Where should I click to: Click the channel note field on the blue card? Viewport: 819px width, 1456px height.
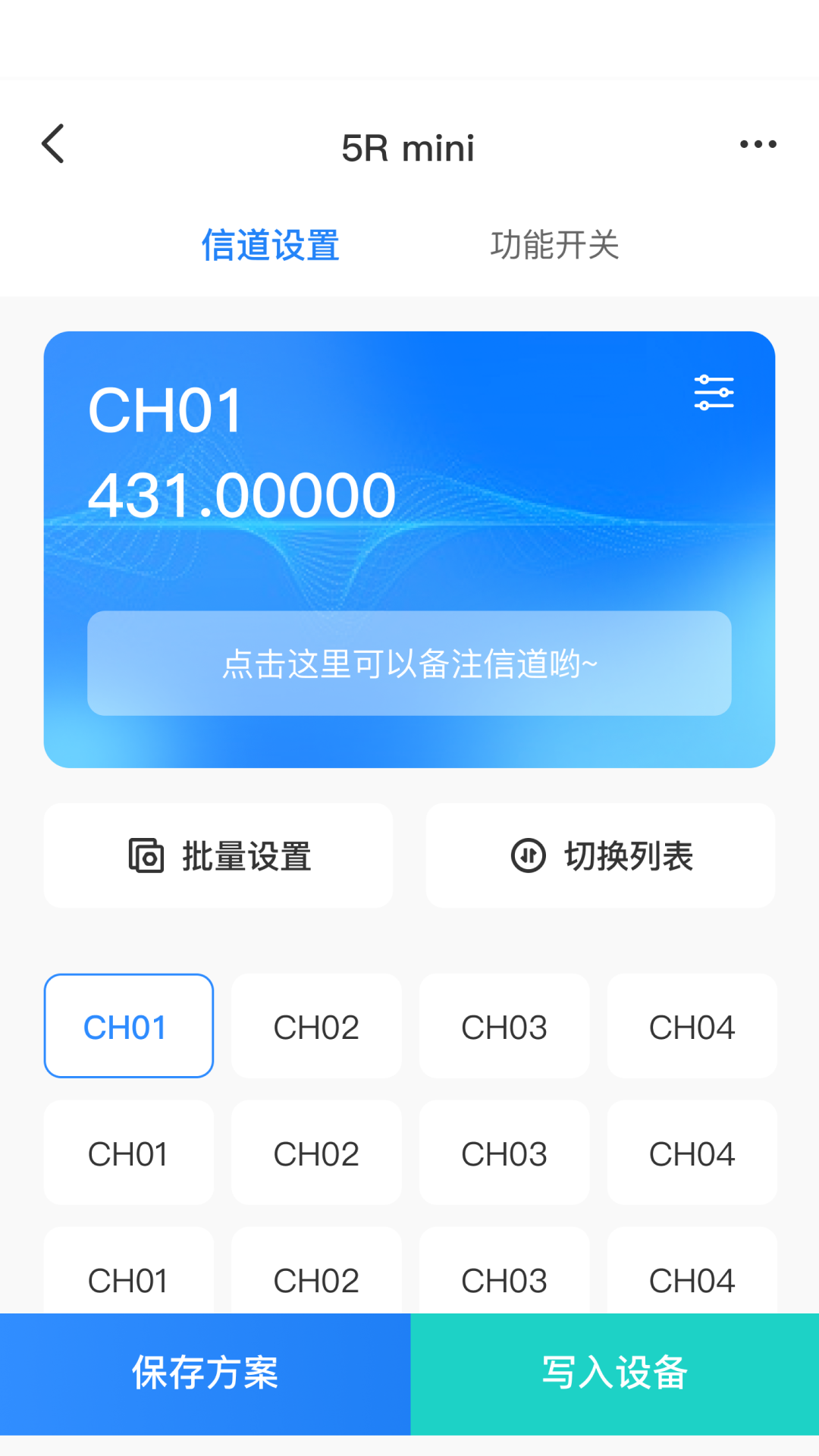pos(409,664)
